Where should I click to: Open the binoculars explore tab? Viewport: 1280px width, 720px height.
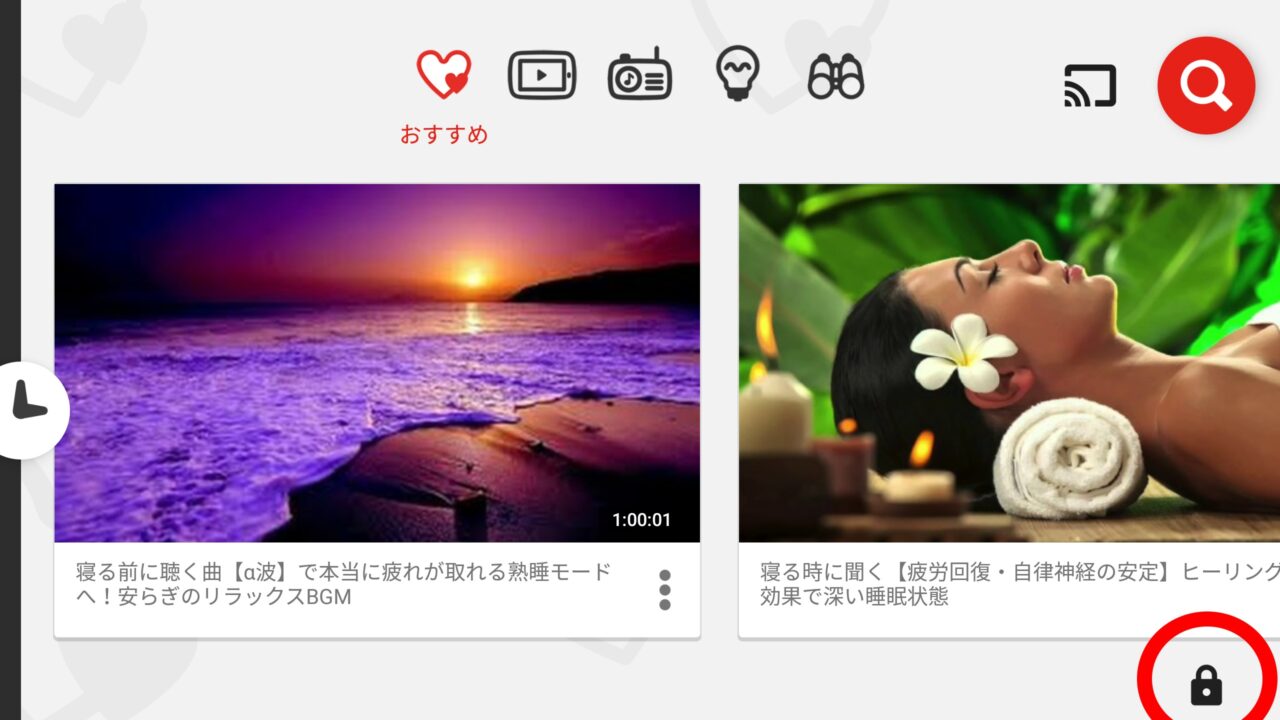pos(836,76)
